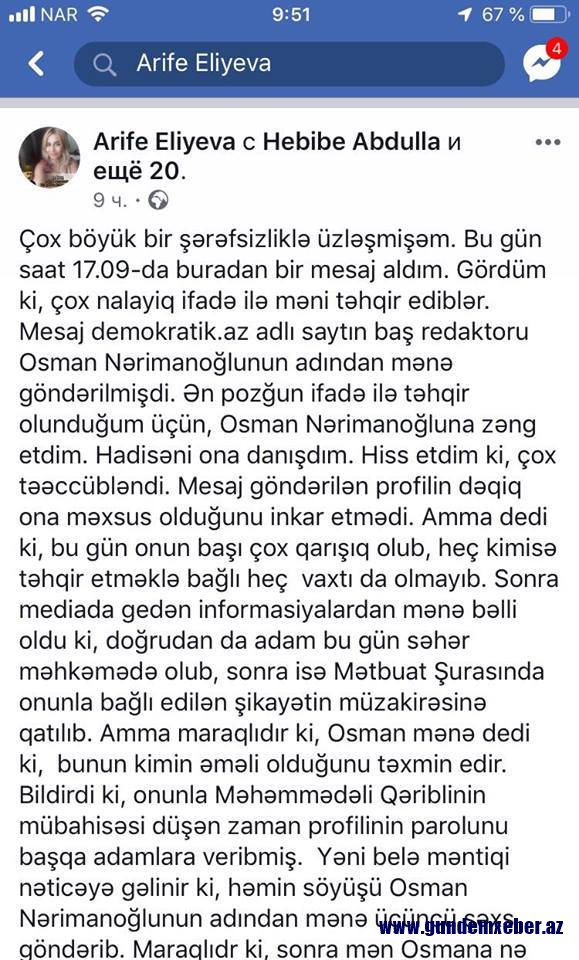Open Messenger with 4 notifications
579x960 pixels.
543,61
